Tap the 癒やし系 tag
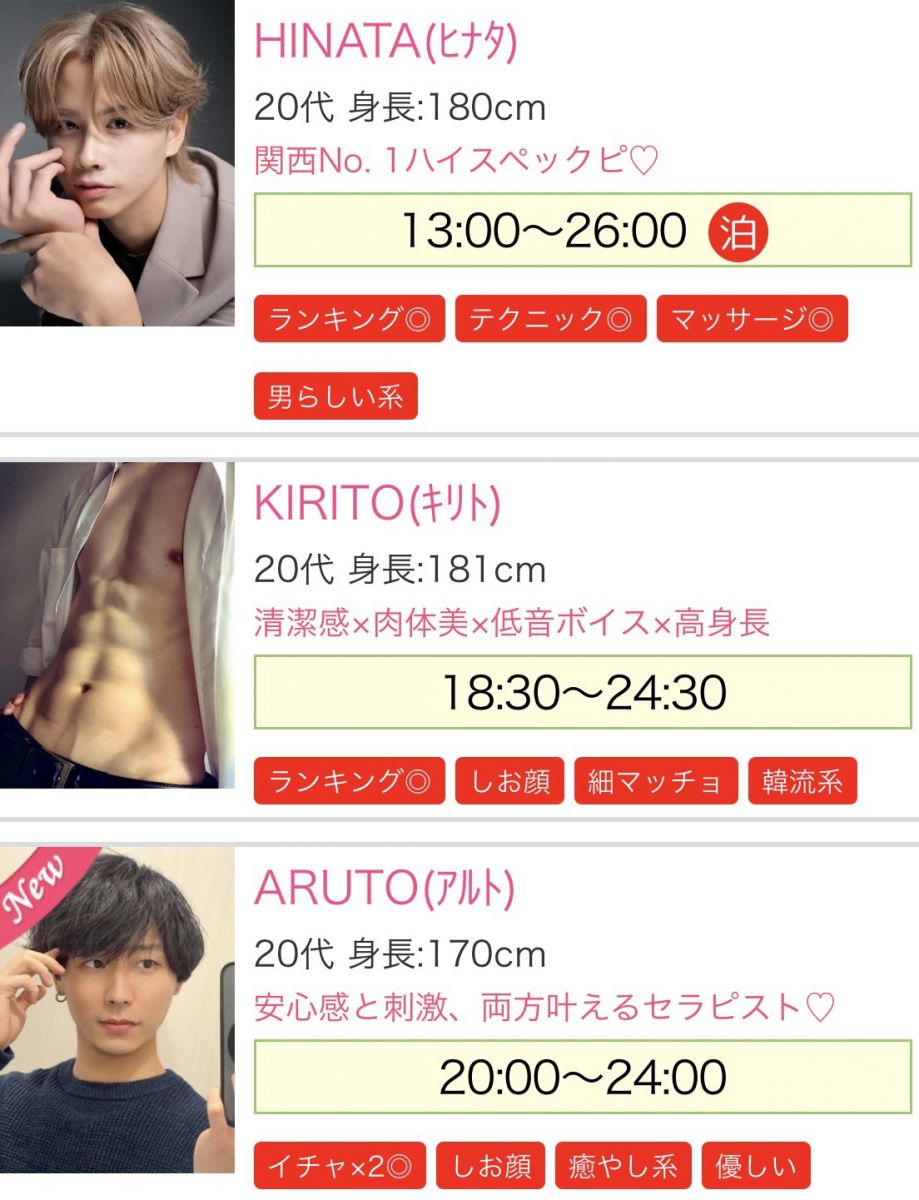 [x=623, y=1166]
